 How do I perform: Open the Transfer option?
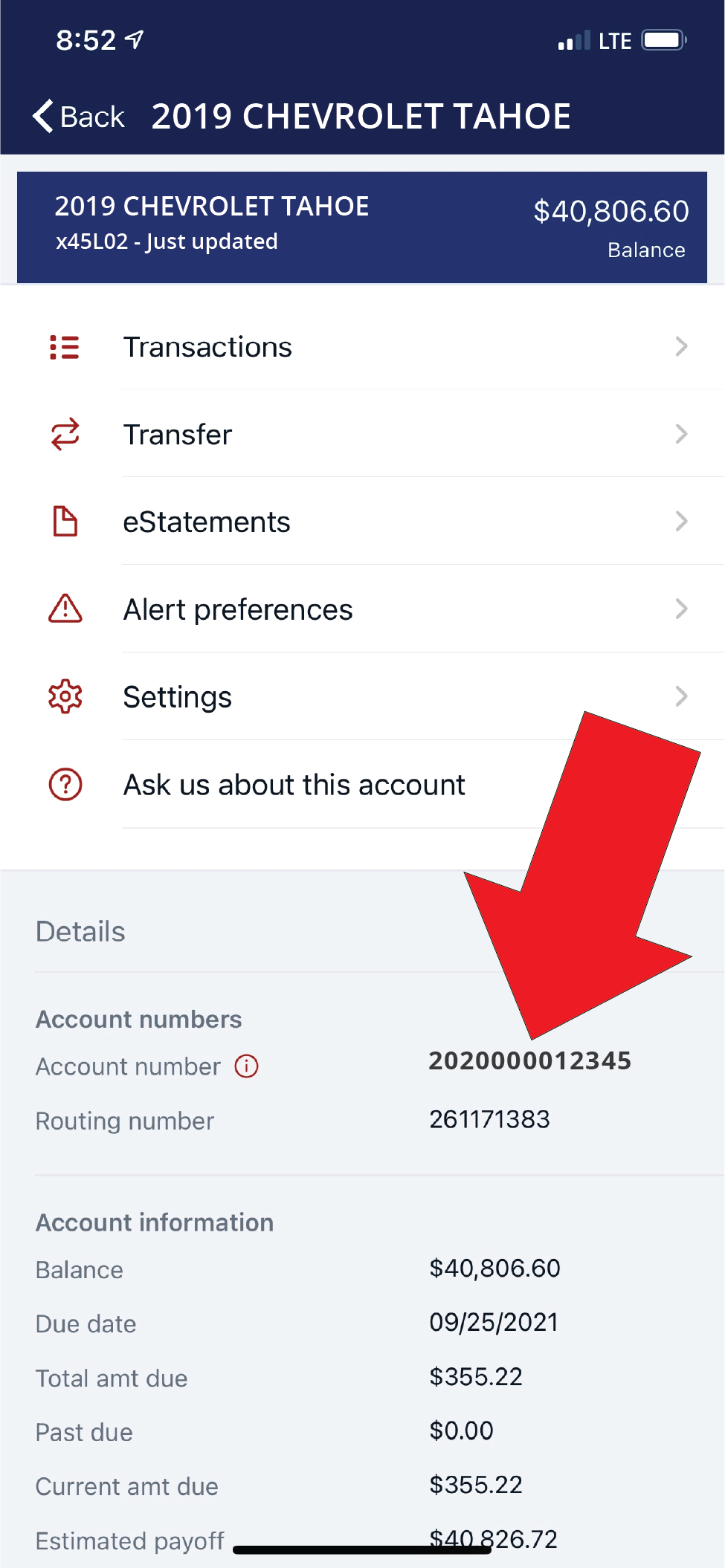coord(362,435)
